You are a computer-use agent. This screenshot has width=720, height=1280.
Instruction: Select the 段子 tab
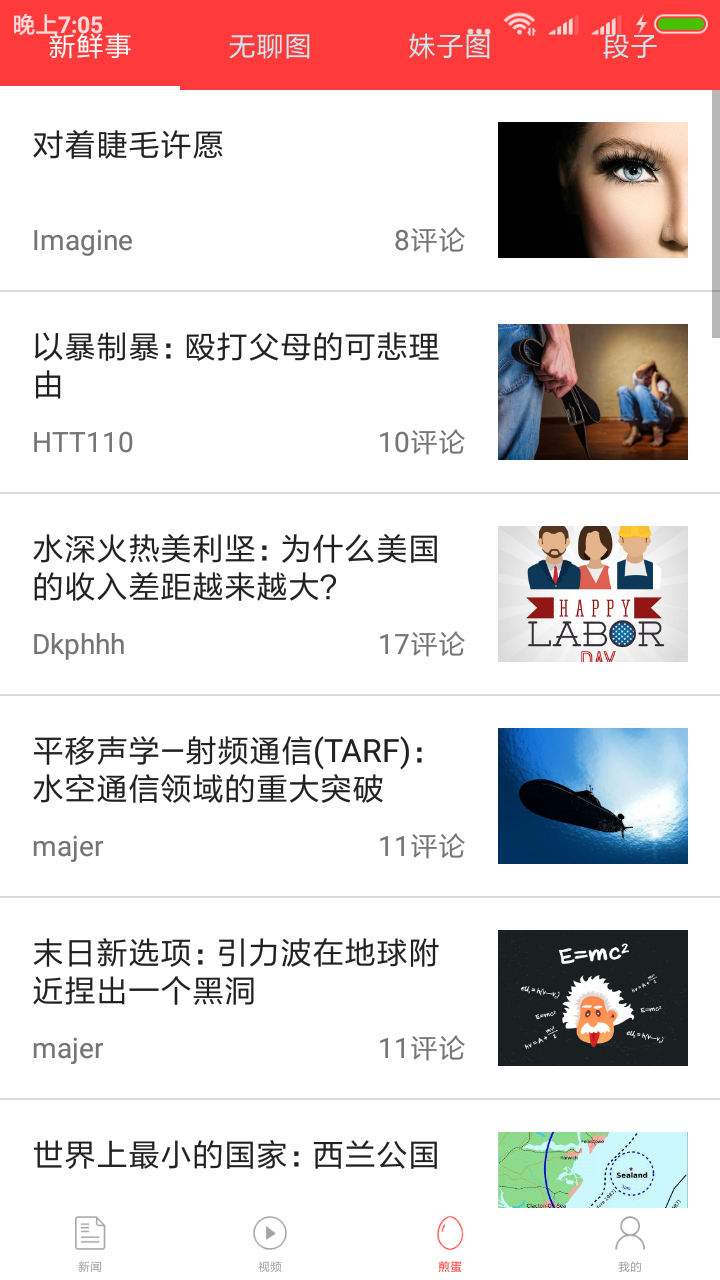click(x=630, y=46)
